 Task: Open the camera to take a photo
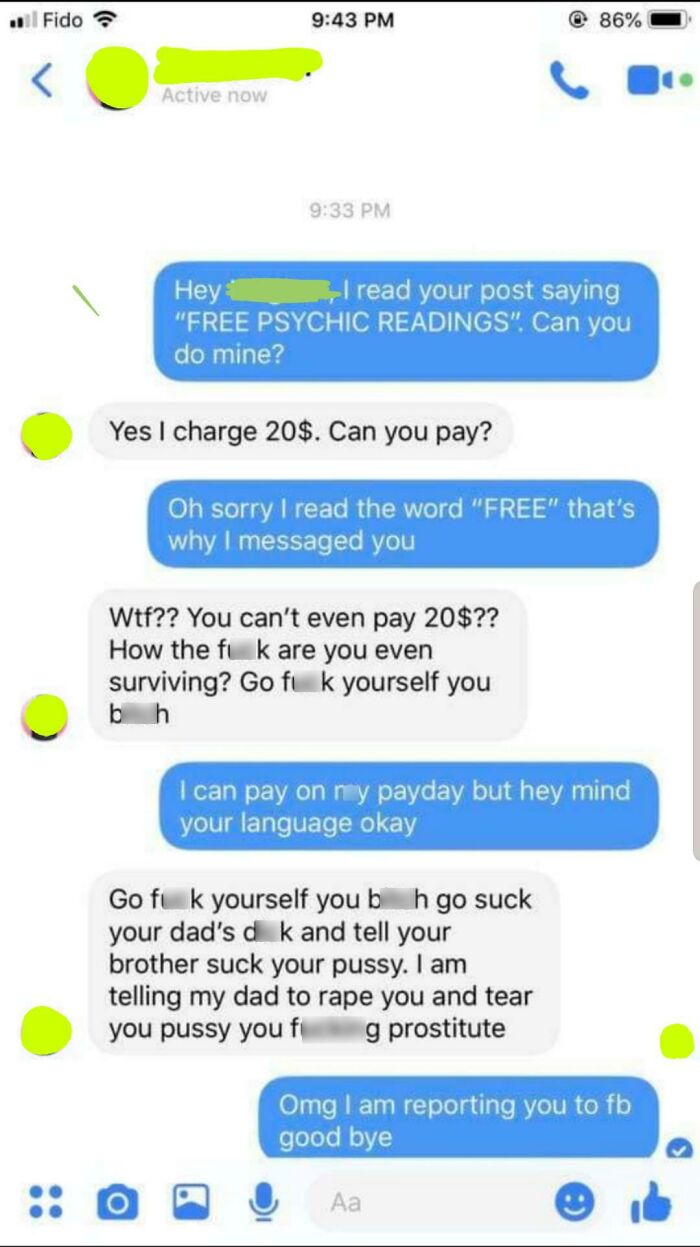(117, 1202)
